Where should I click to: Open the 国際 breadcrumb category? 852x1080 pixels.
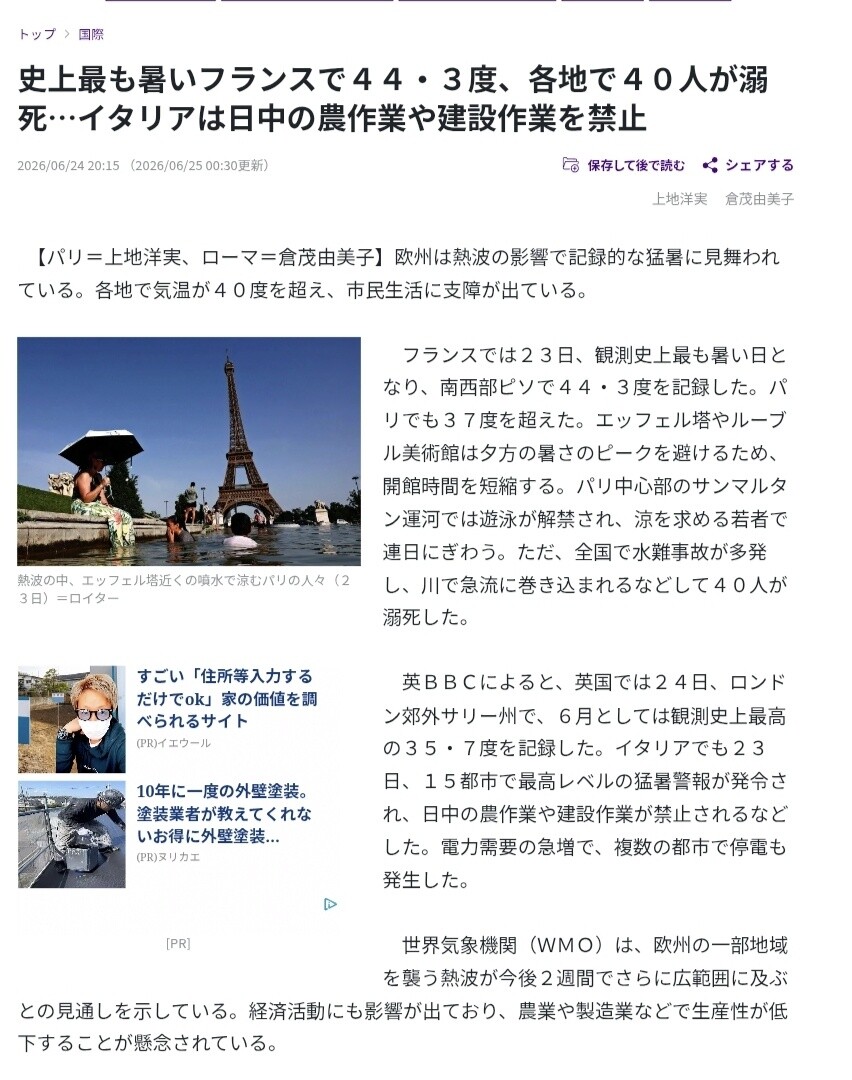coord(91,34)
